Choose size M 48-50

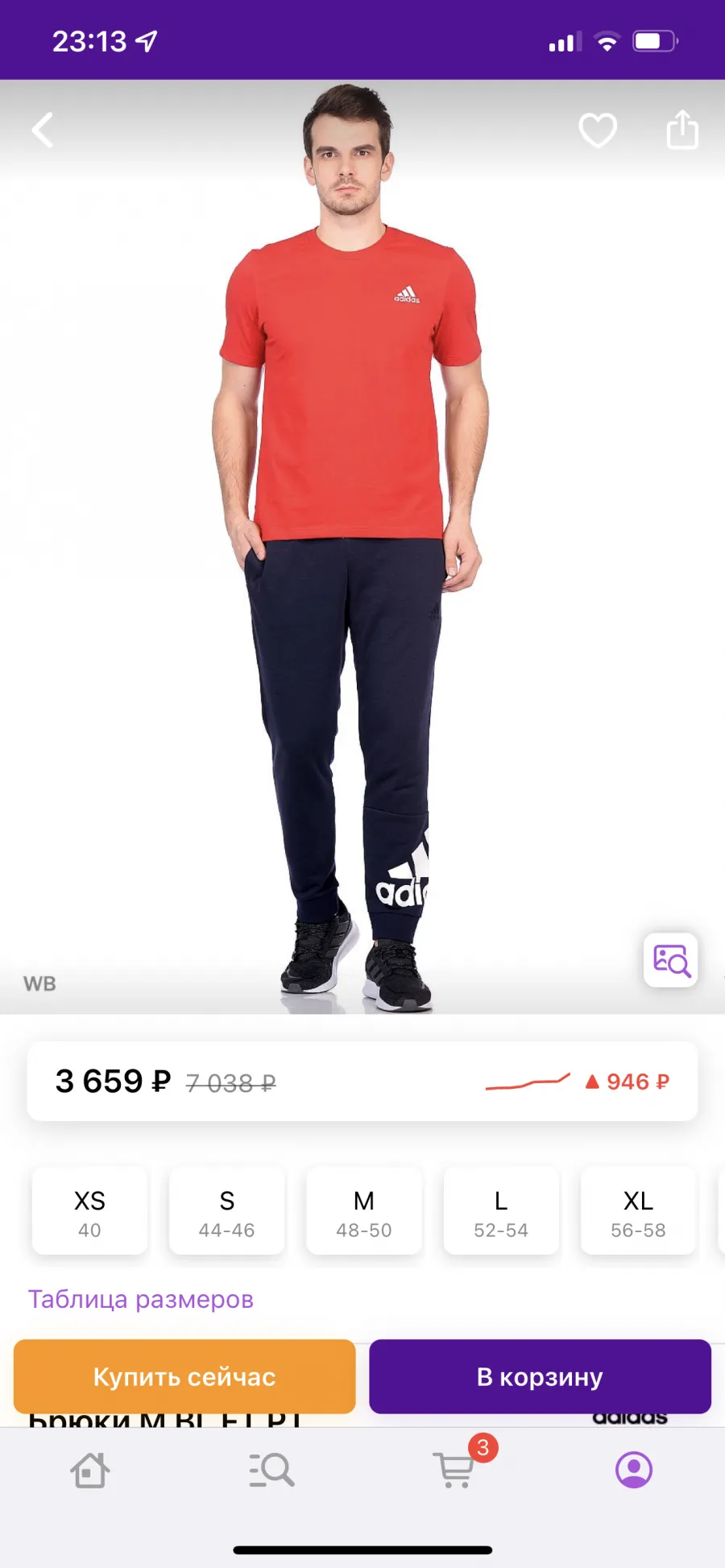coord(364,1211)
